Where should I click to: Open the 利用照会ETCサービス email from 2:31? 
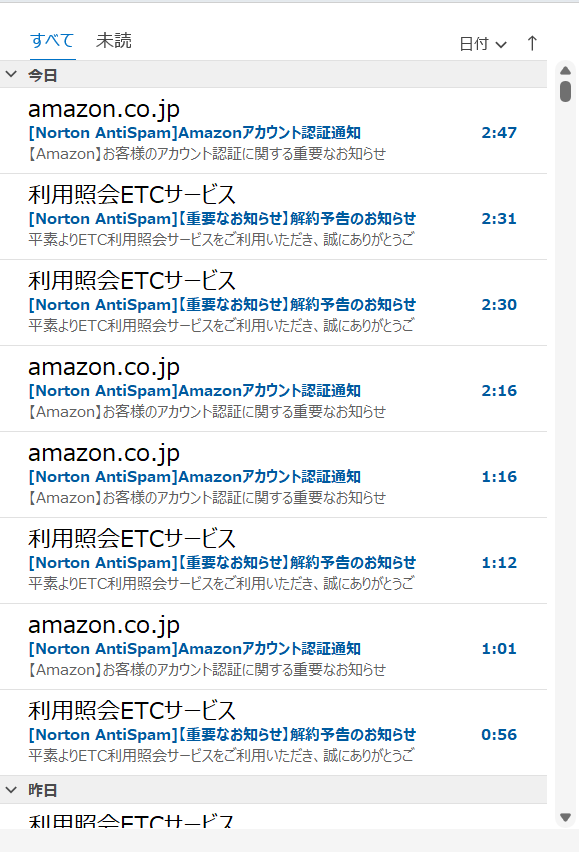pyautogui.click(x=273, y=217)
